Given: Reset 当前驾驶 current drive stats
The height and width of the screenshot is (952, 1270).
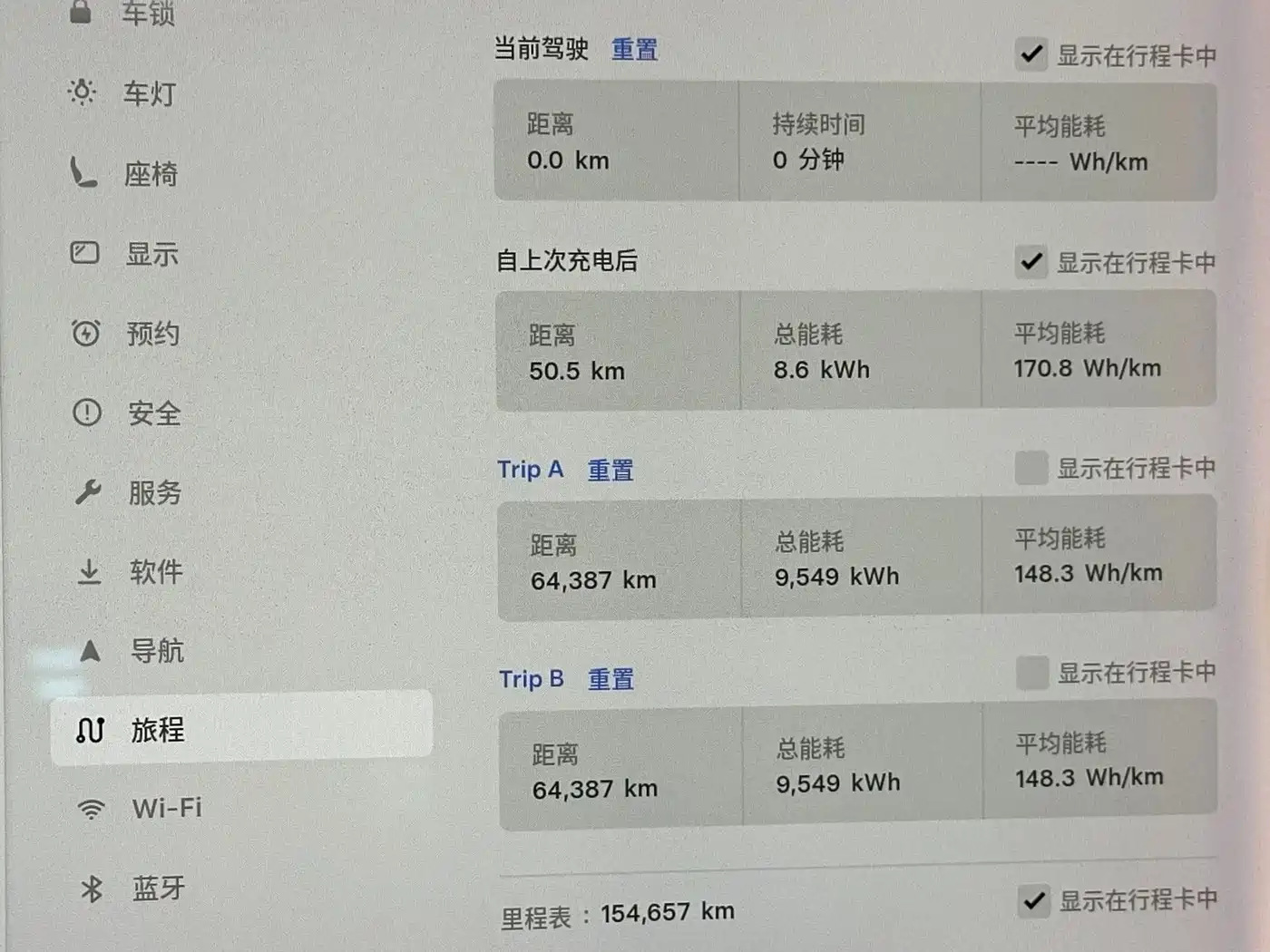Looking at the screenshot, I should pos(634,49).
